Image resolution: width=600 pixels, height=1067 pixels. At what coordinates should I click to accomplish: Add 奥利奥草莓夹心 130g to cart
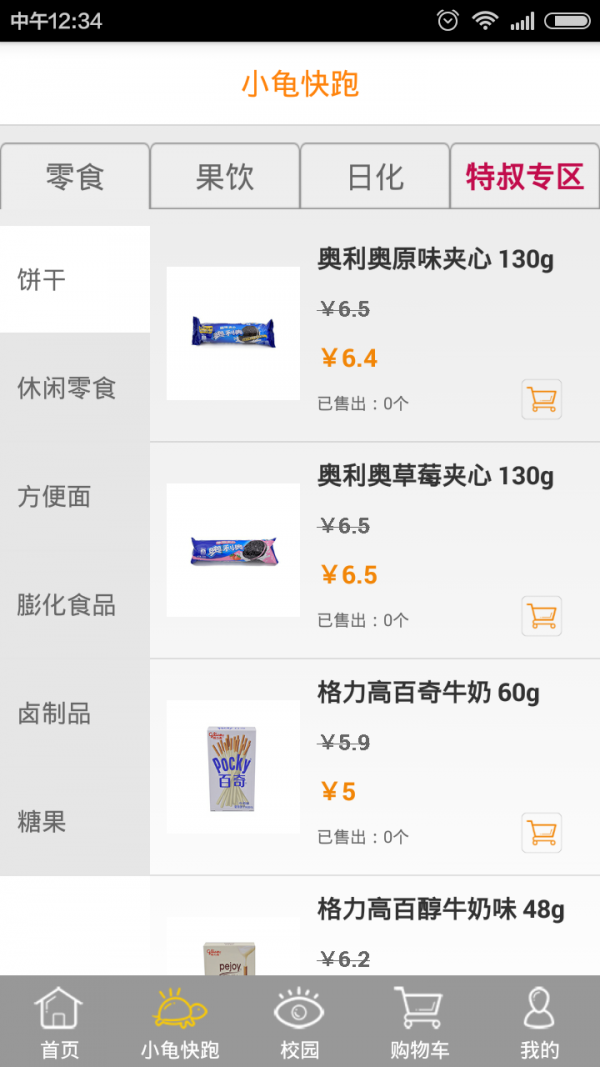click(x=542, y=616)
